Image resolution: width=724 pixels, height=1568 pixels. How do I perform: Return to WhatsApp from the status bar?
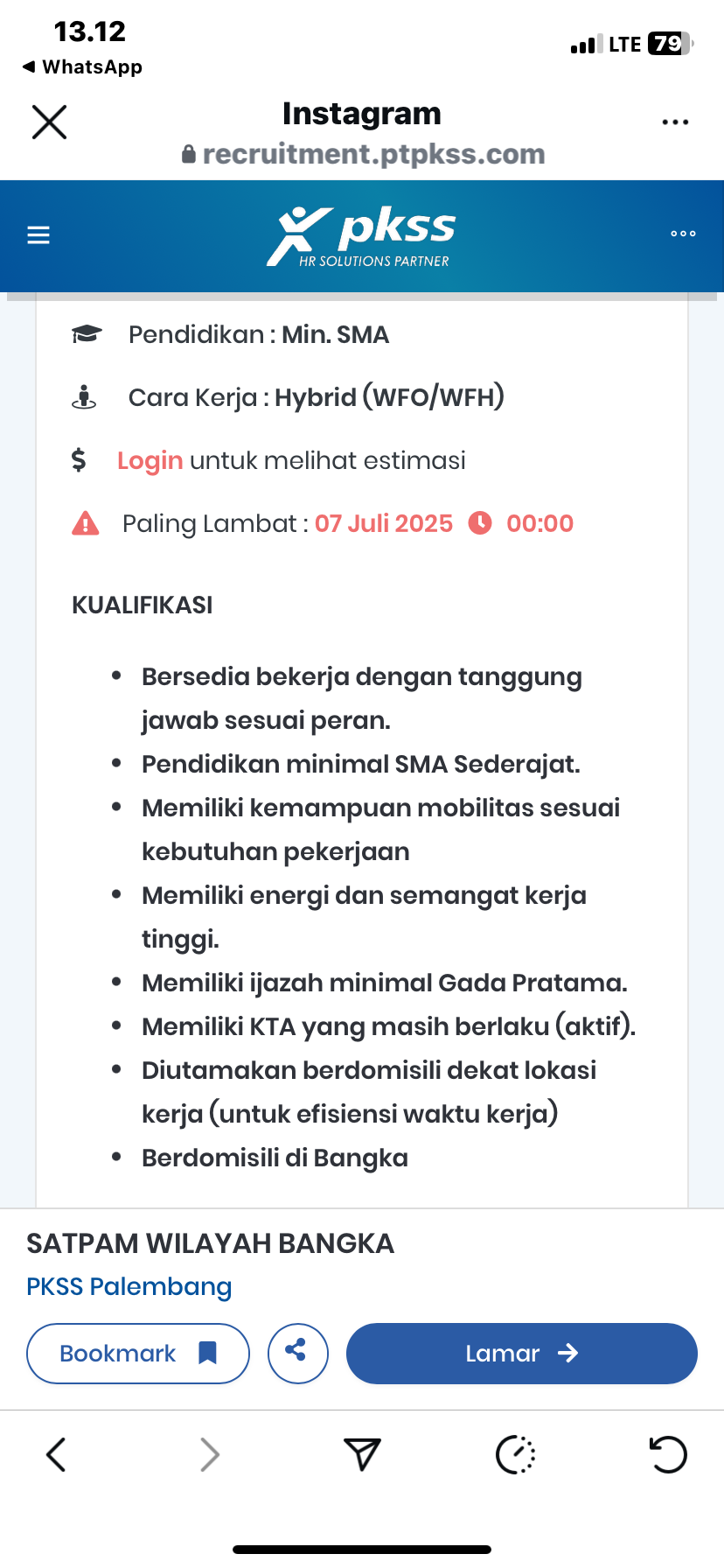[82, 67]
